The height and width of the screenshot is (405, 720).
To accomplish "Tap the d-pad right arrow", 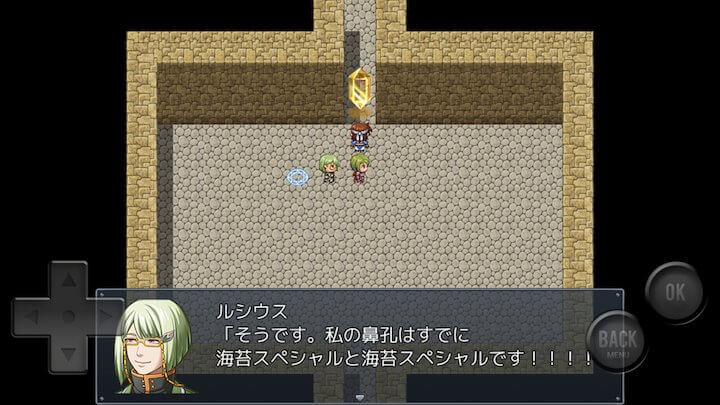I will pos(104,316).
